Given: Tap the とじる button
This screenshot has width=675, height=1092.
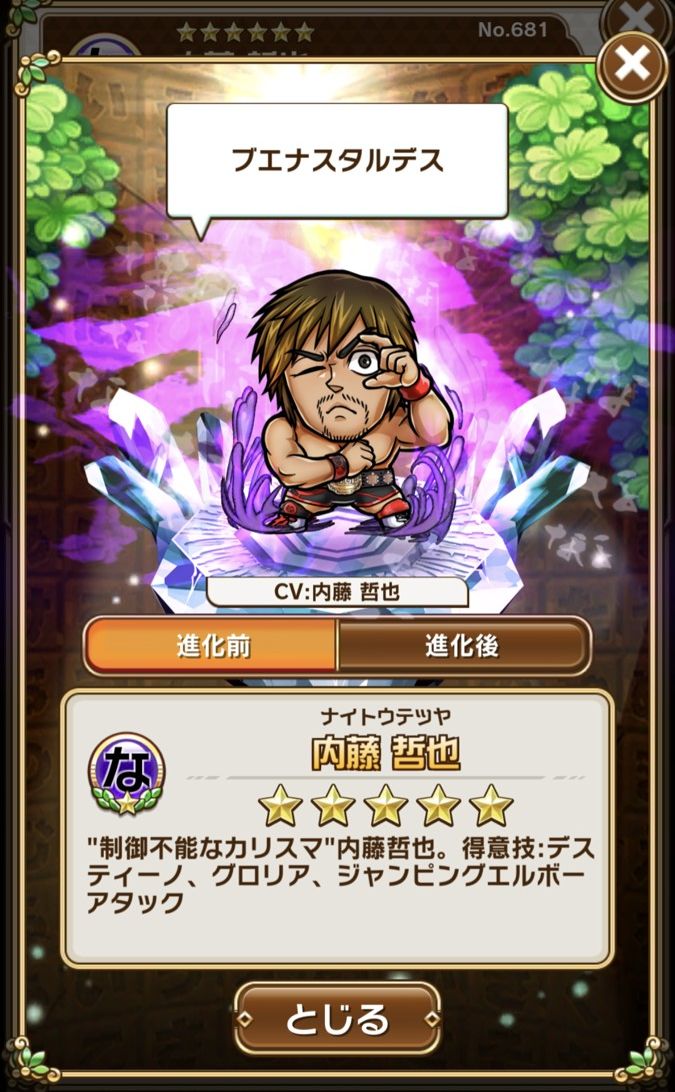Looking at the screenshot, I should point(337,1018).
